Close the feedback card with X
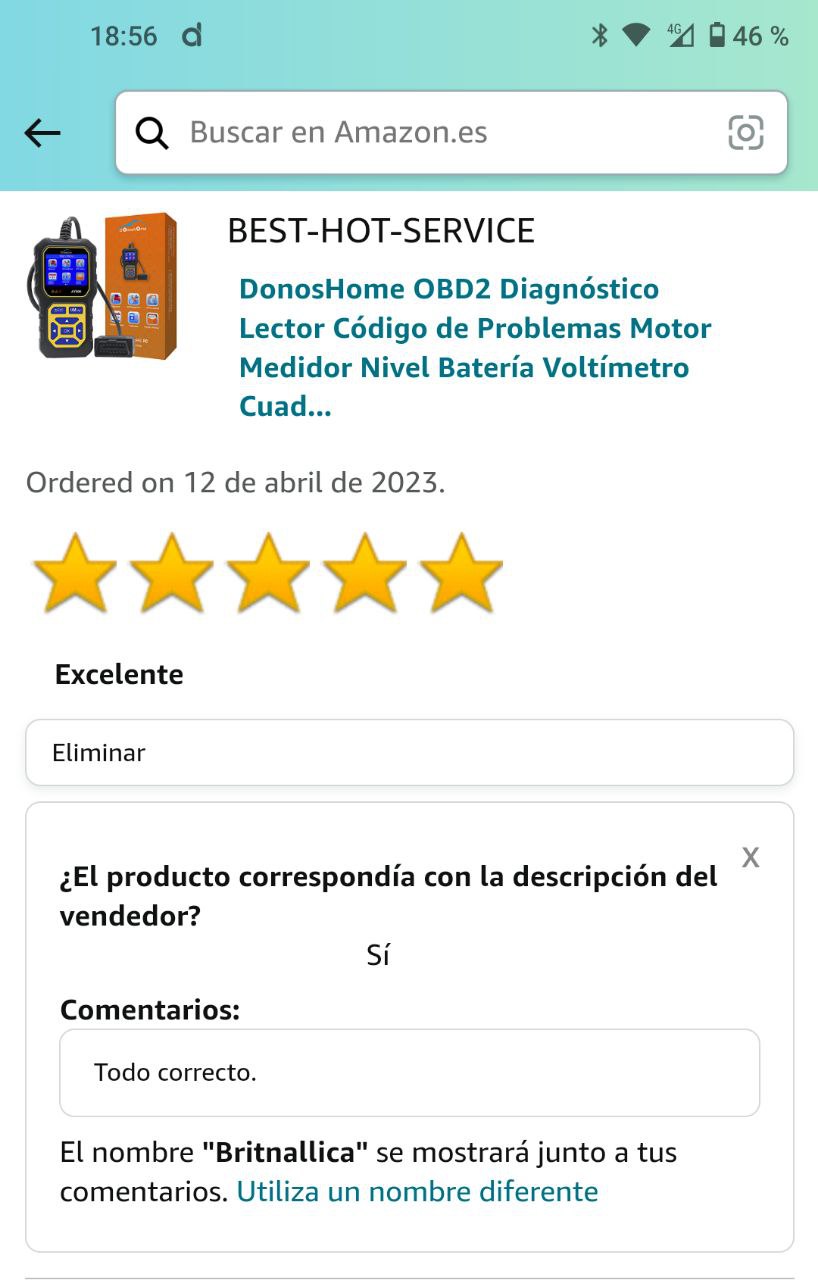818x1280 pixels. tap(750, 857)
